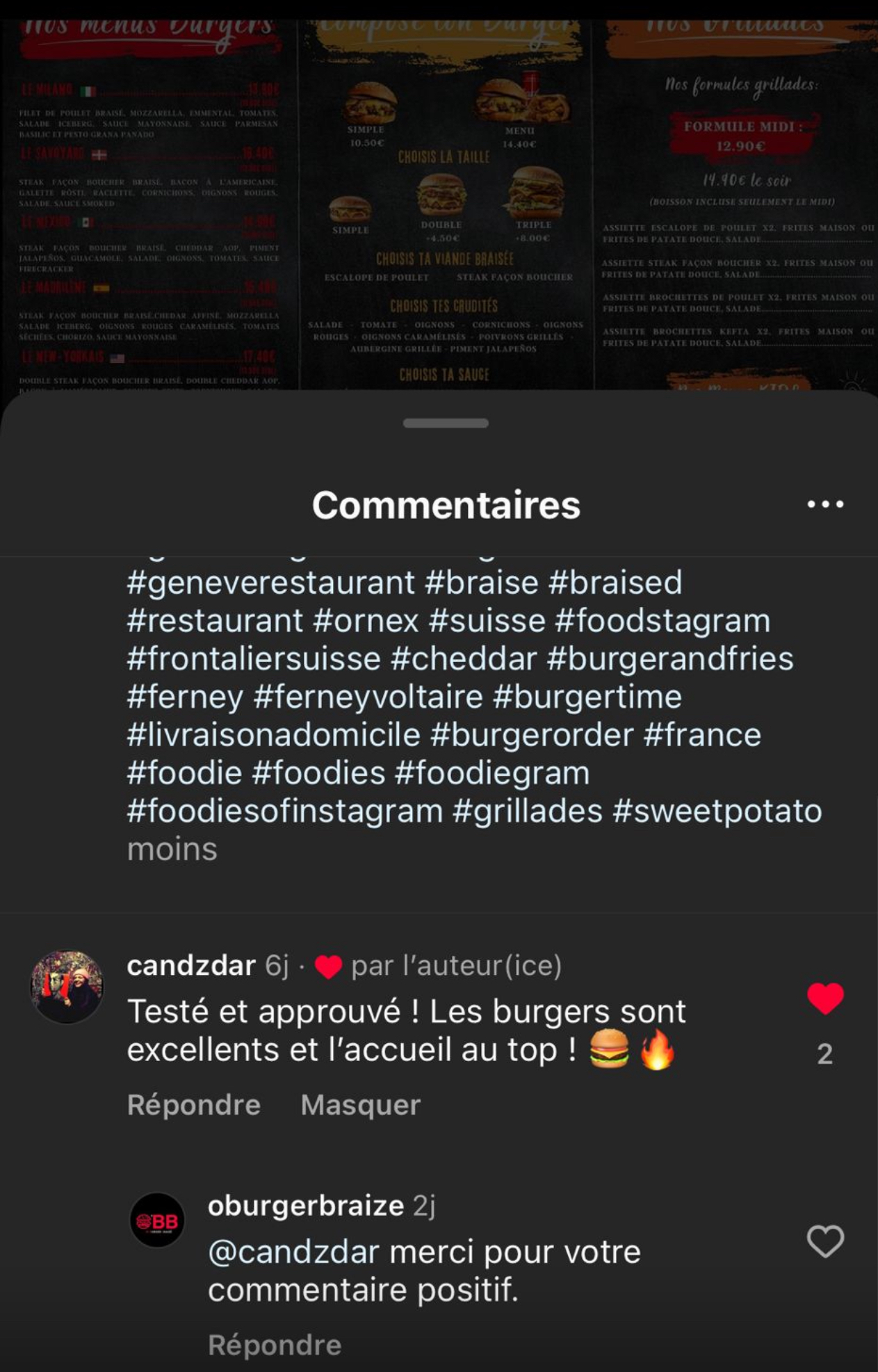Open the #sweetpotato hashtag
Image resolution: width=878 pixels, height=1372 pixels.
[717, 811]
